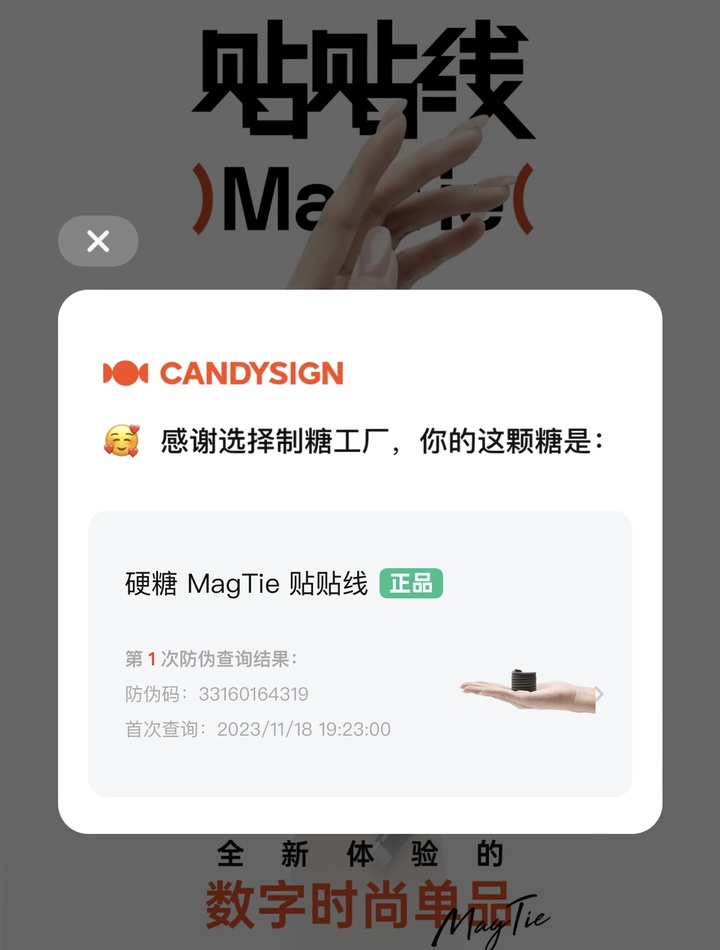720x950 pixels.
Task: Close the anti-counterfeit verification dialog
Action: pyautogui.click(x=98, y=241)
